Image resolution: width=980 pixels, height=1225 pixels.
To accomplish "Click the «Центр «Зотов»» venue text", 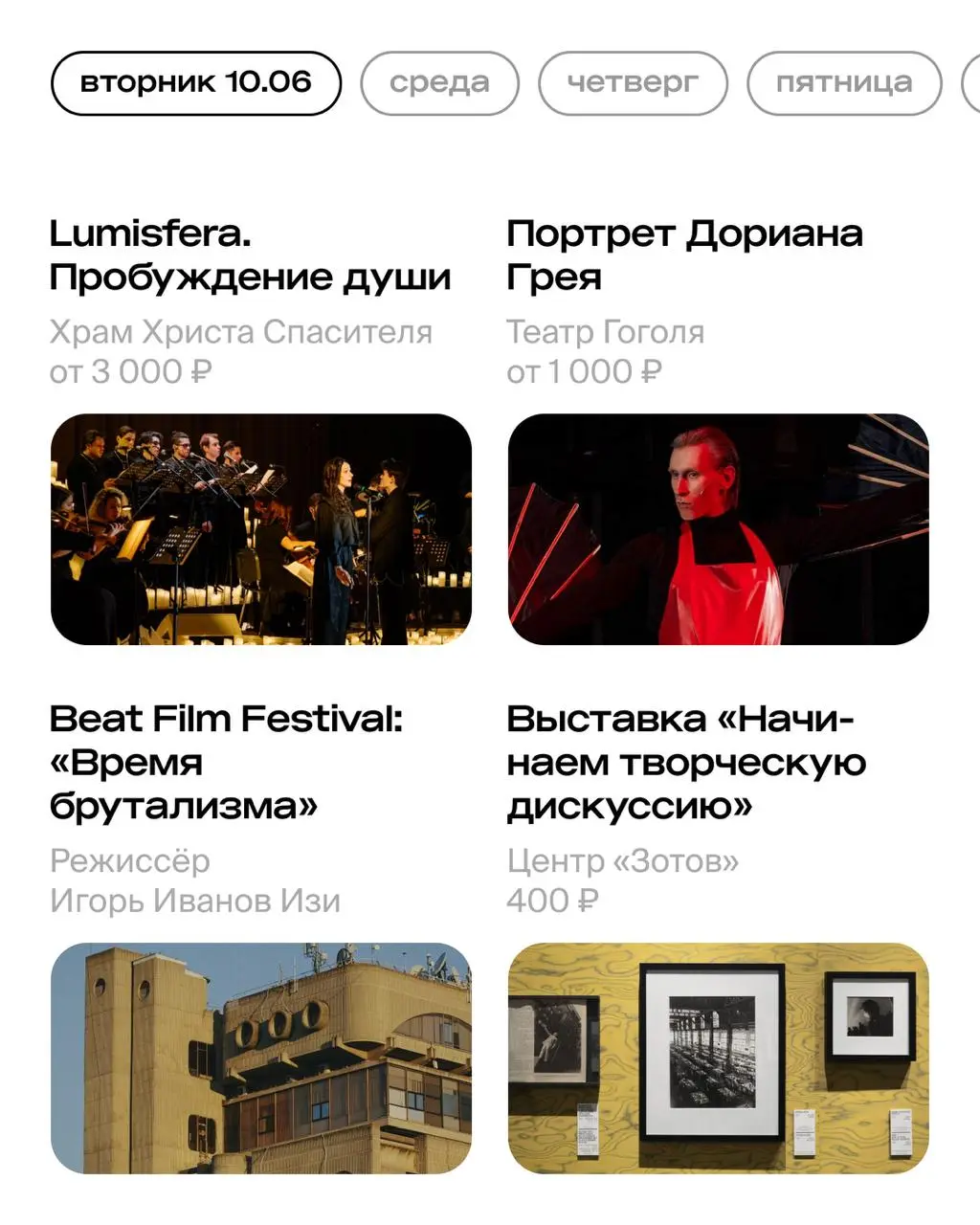I will tap(622, 859).
